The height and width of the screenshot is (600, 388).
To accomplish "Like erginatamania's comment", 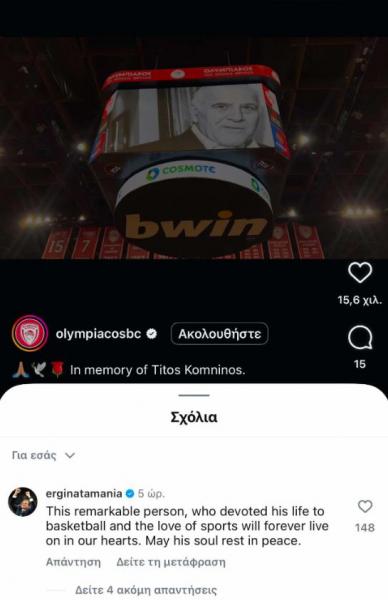I will tap(365, 506).
